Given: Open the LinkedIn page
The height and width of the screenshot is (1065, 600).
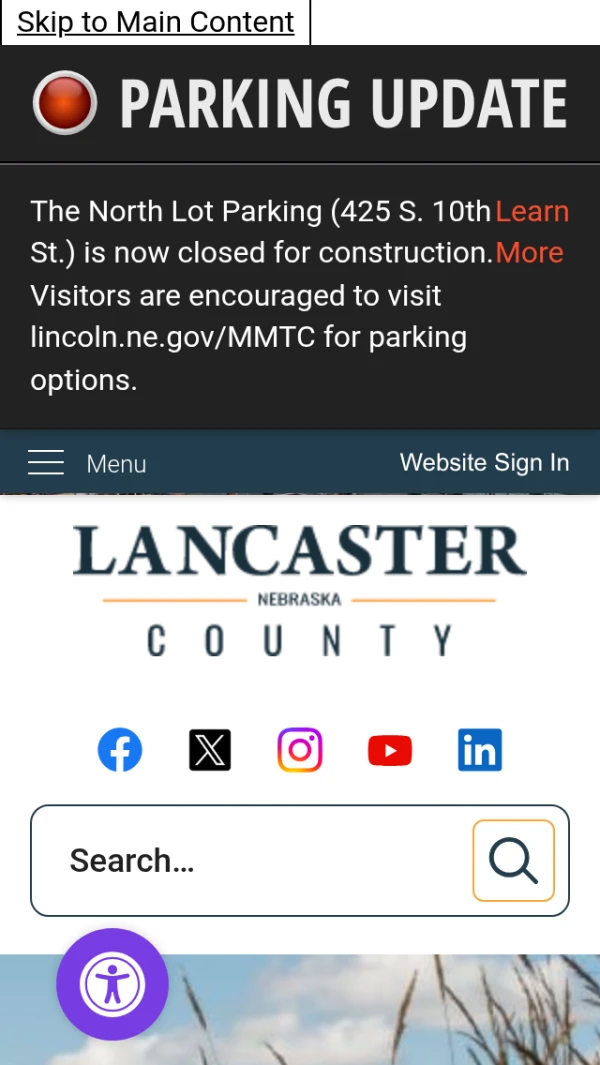Looking at the screenshot, I should [x=480, y=750].
